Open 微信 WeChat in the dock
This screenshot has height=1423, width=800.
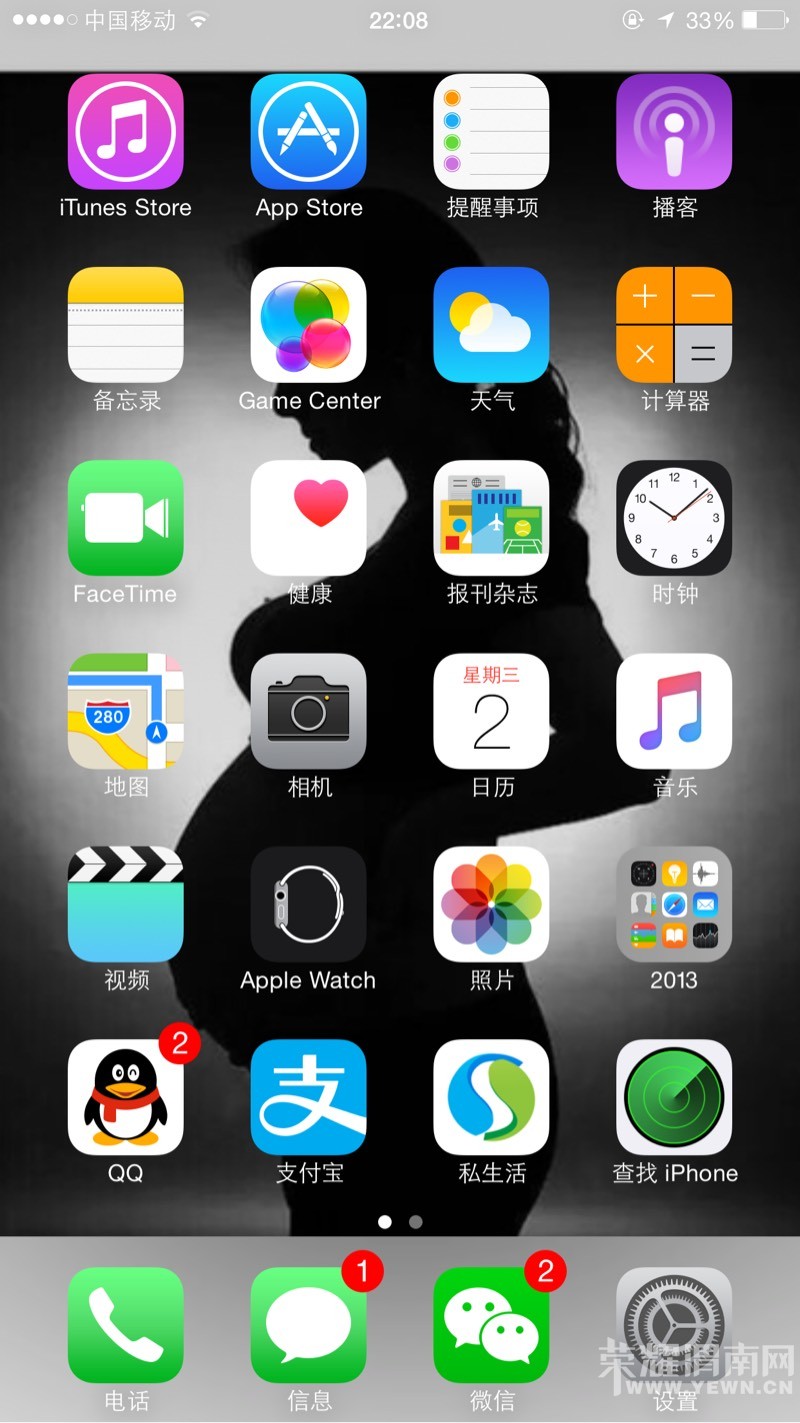(491, 1325)
